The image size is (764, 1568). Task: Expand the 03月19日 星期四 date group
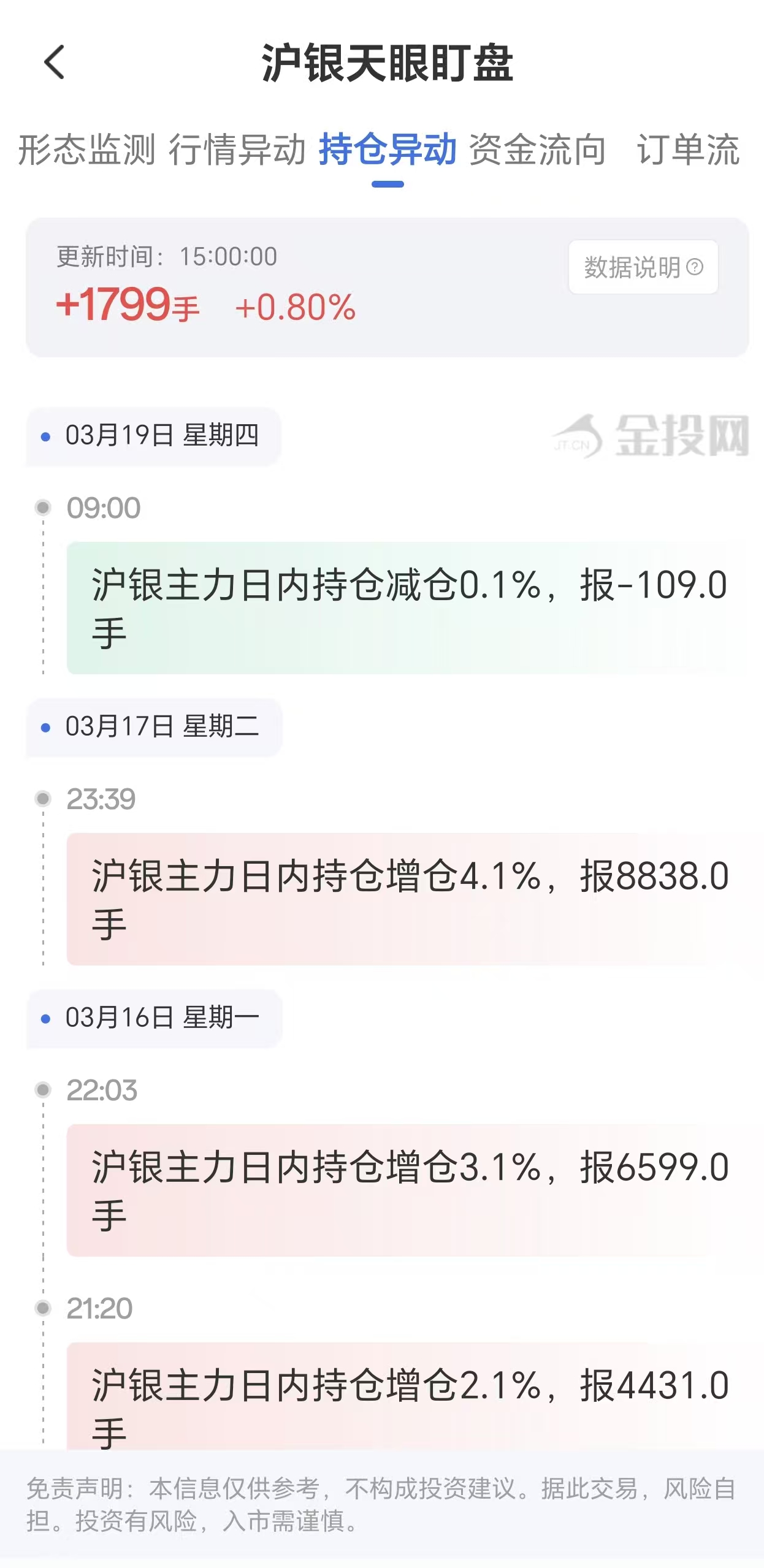tap(153, 436)
